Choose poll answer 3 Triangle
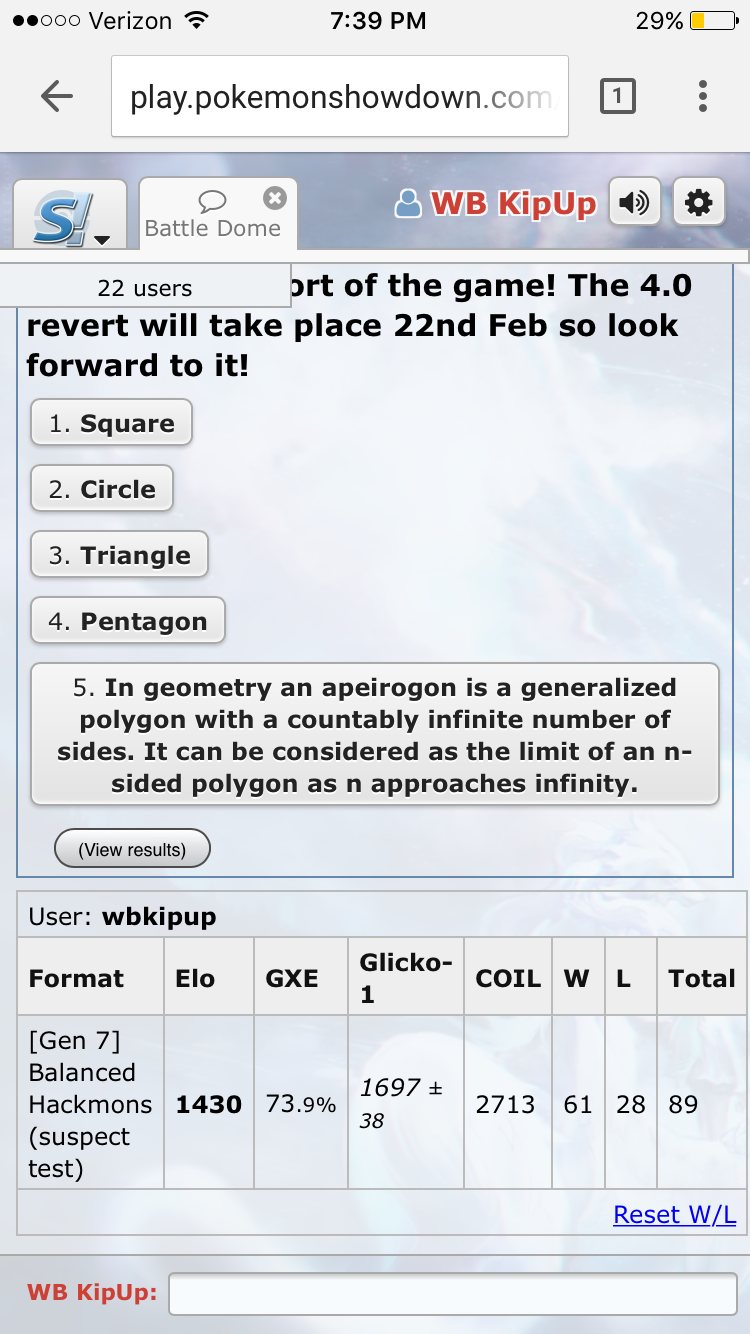The width and height of the screenshot is (750, 1334). [x=119, y=555]
